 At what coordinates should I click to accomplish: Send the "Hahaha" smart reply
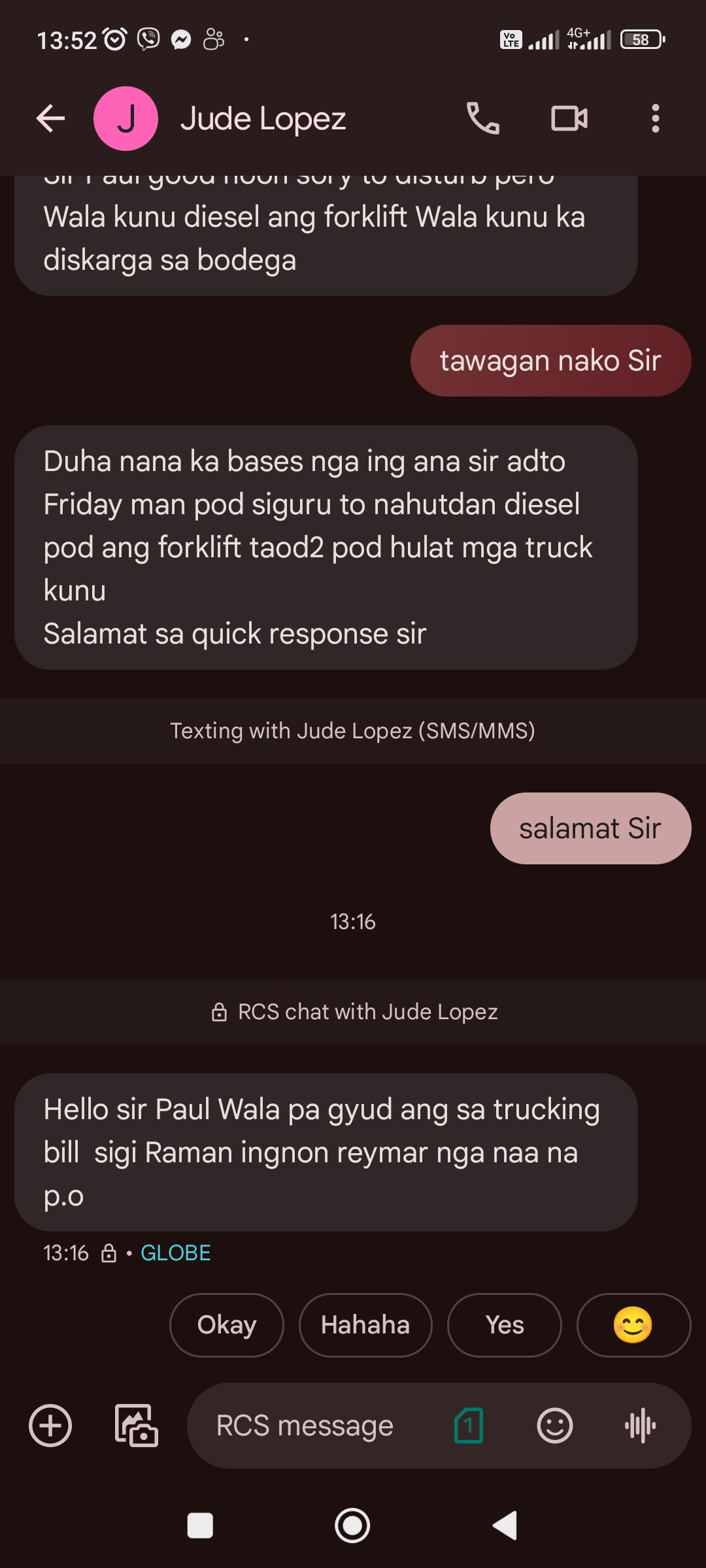(365, 1325)
